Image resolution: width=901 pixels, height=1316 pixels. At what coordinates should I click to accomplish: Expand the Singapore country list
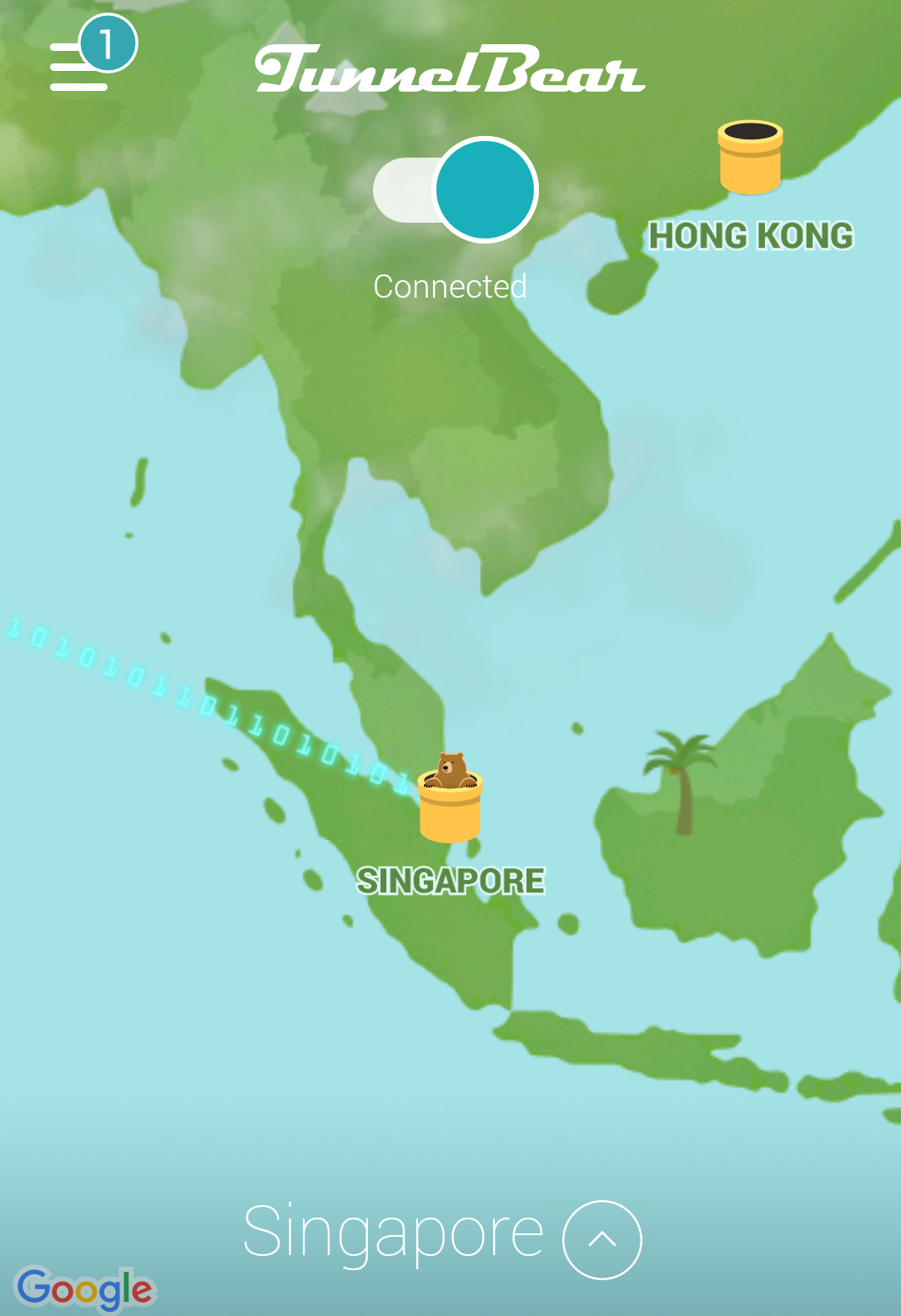(x=602, y=1239)
